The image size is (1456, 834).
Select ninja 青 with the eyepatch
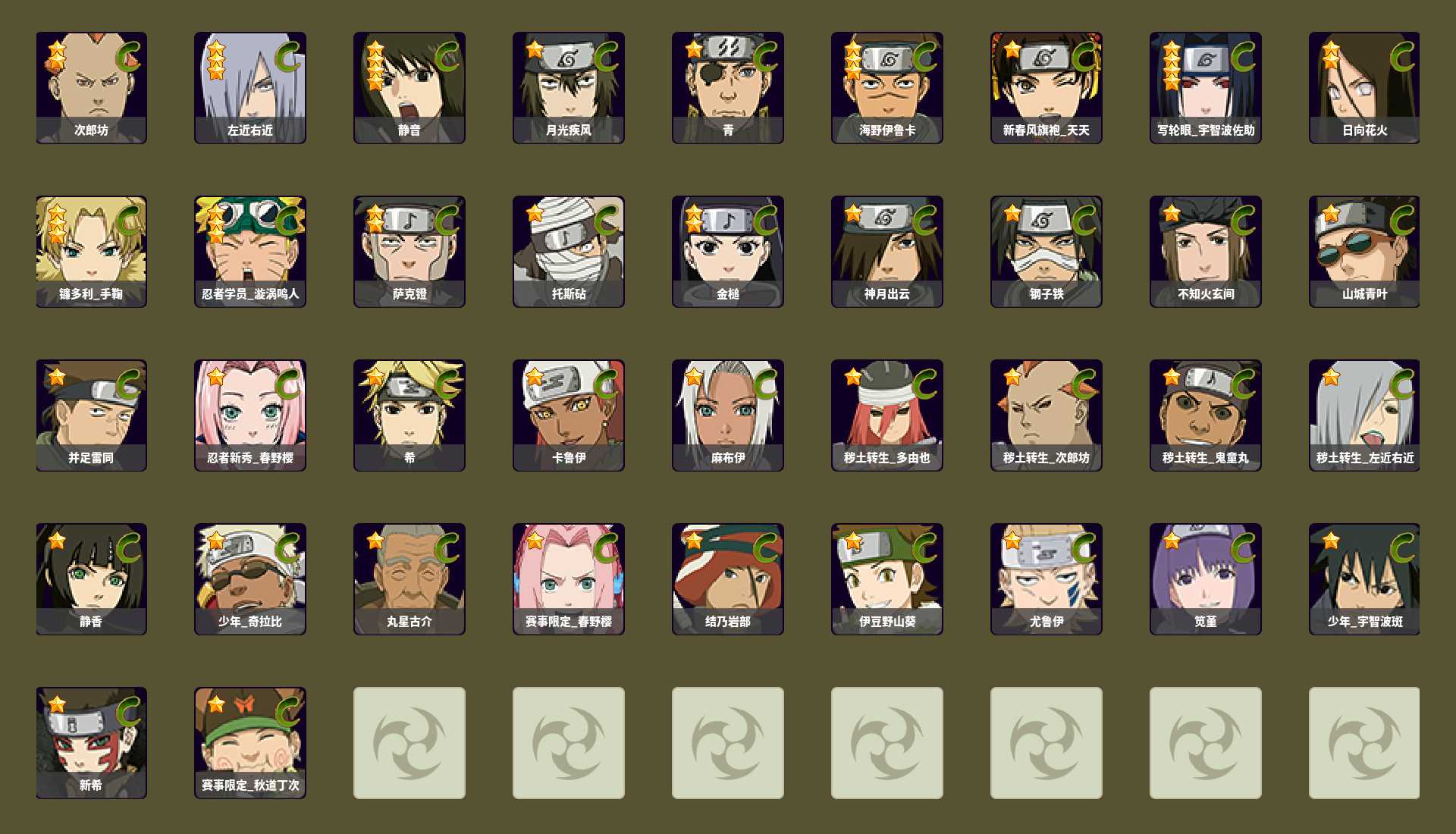pyautogui.click(x=728, y=87)
